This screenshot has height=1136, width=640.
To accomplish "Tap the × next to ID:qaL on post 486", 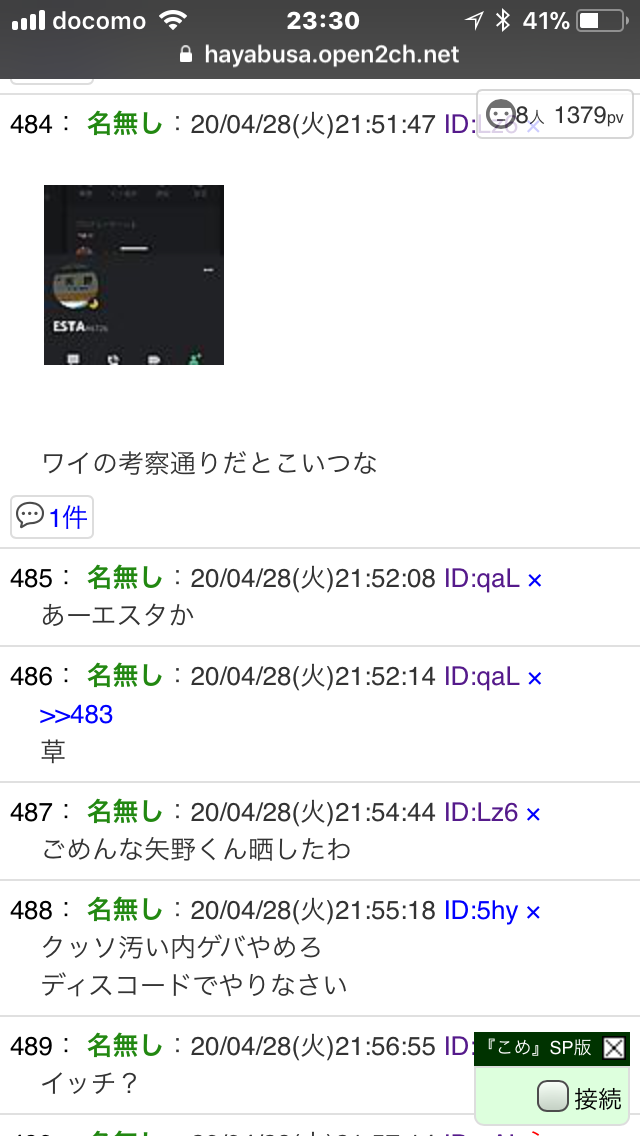I will pos(534,677).
